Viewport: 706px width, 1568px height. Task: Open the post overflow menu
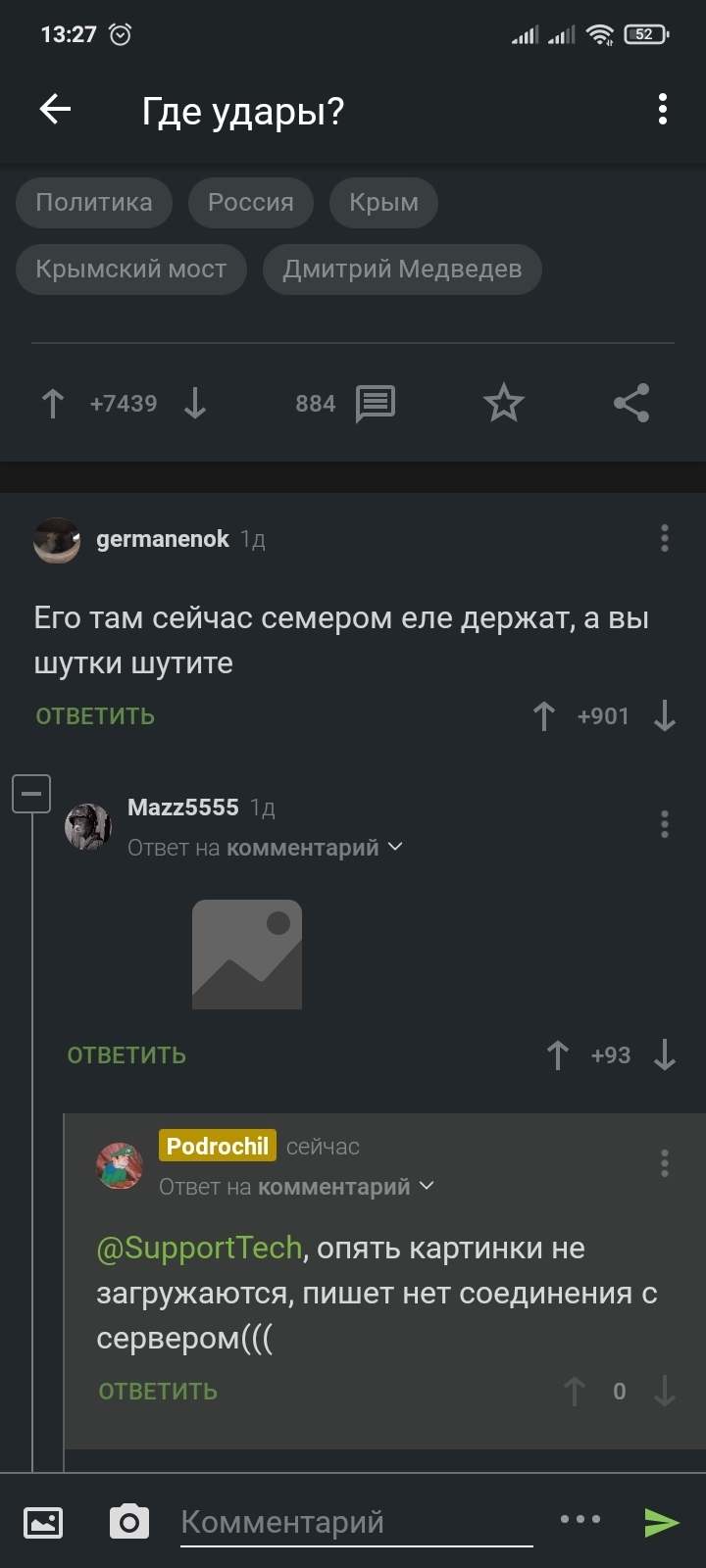click(x=663, y=110)
